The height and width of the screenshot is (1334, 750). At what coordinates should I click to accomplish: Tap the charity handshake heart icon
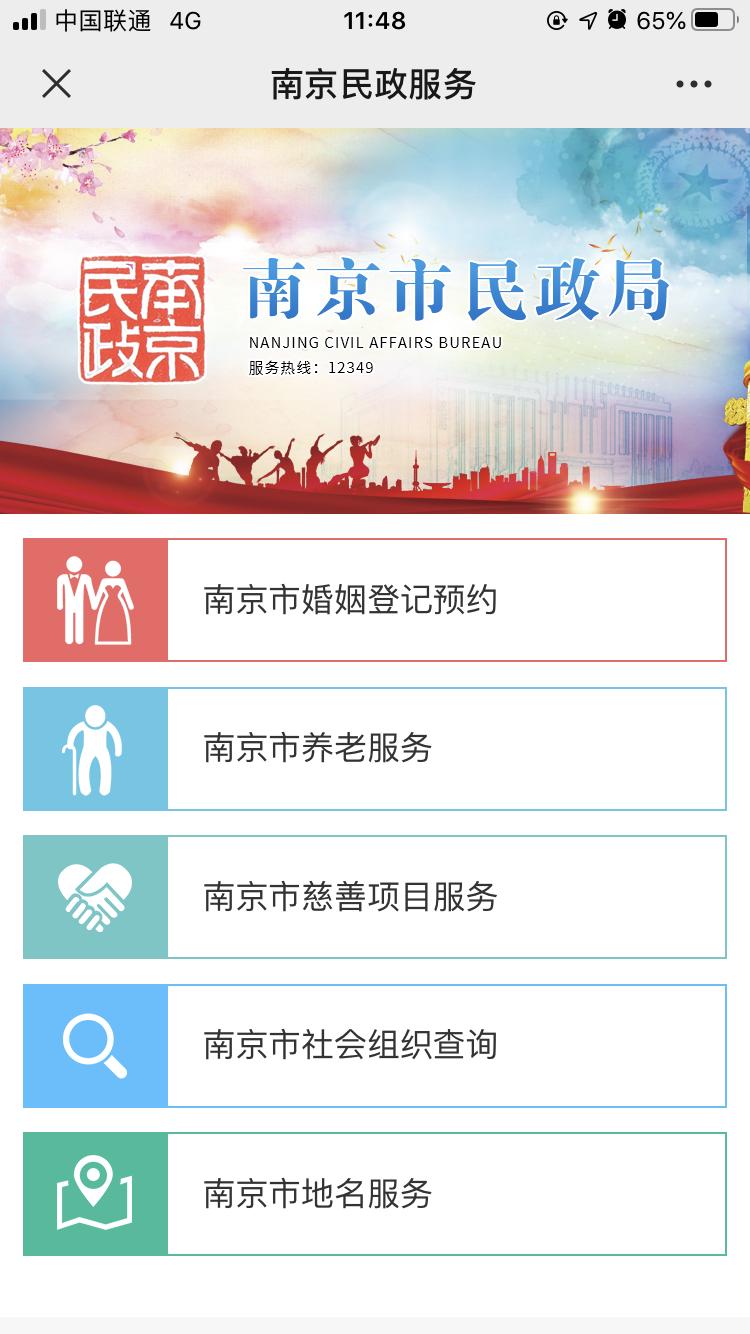coord(97,897)
